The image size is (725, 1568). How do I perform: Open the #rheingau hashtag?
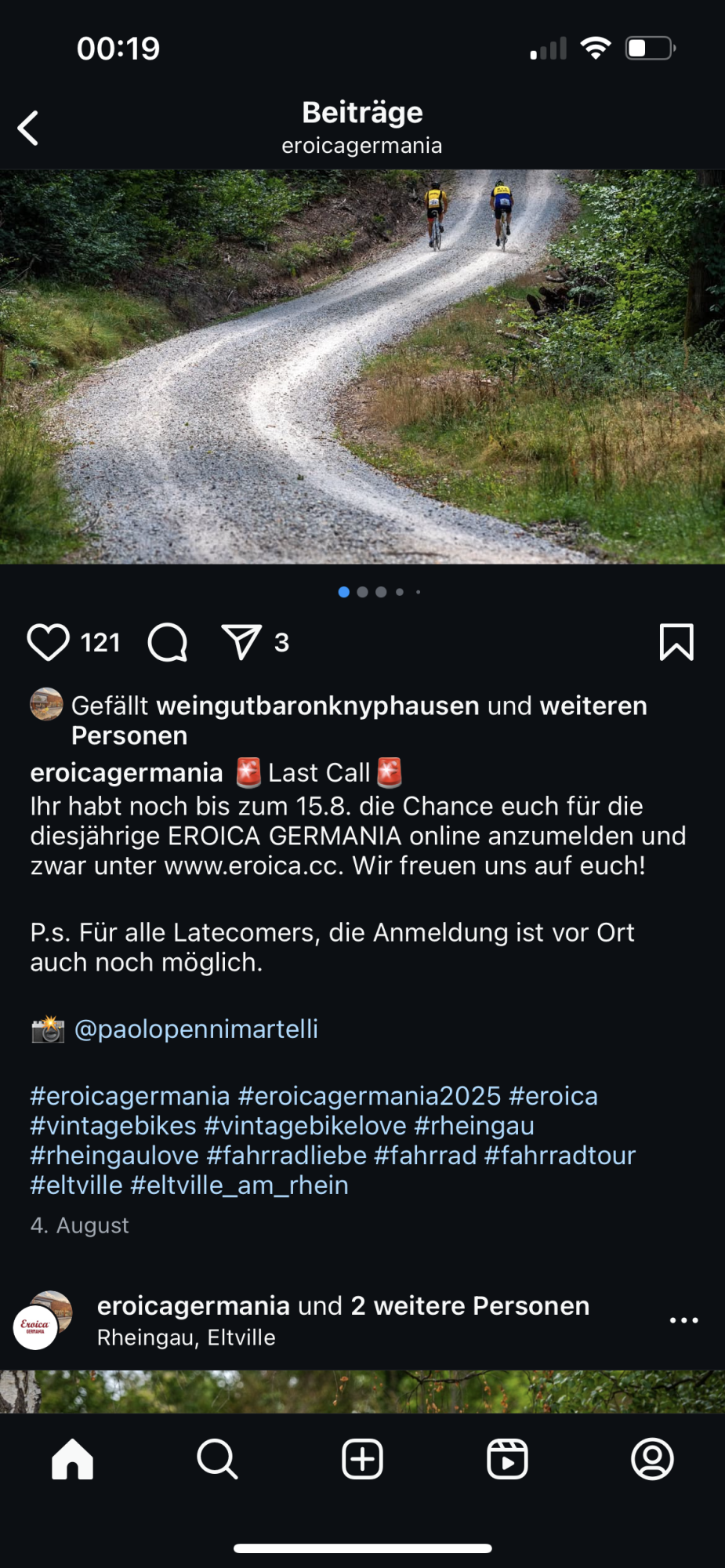pyautogui.click(x=473, y=1126)
